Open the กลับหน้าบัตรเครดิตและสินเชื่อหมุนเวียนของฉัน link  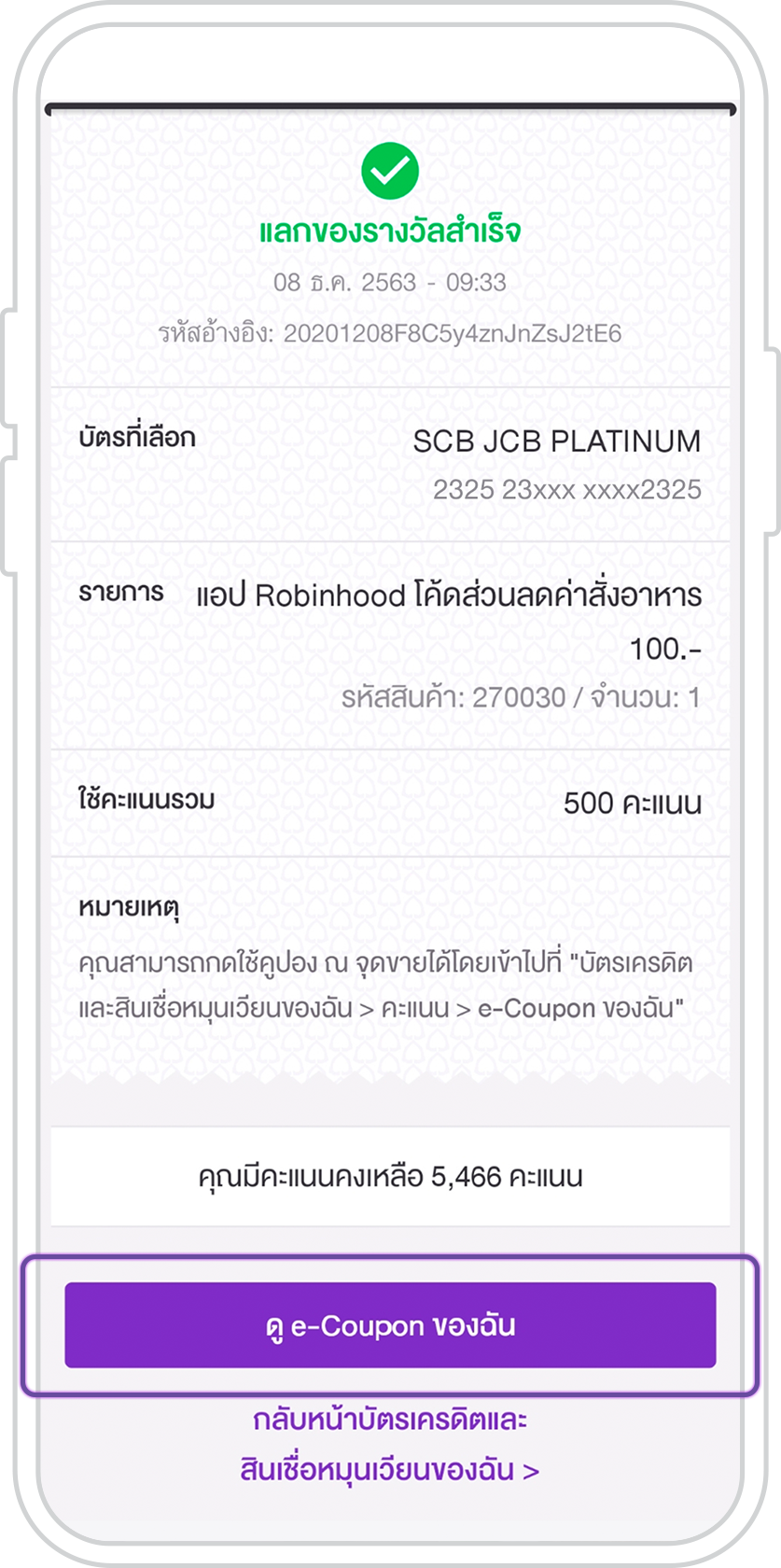click(x=390, y=1445)
